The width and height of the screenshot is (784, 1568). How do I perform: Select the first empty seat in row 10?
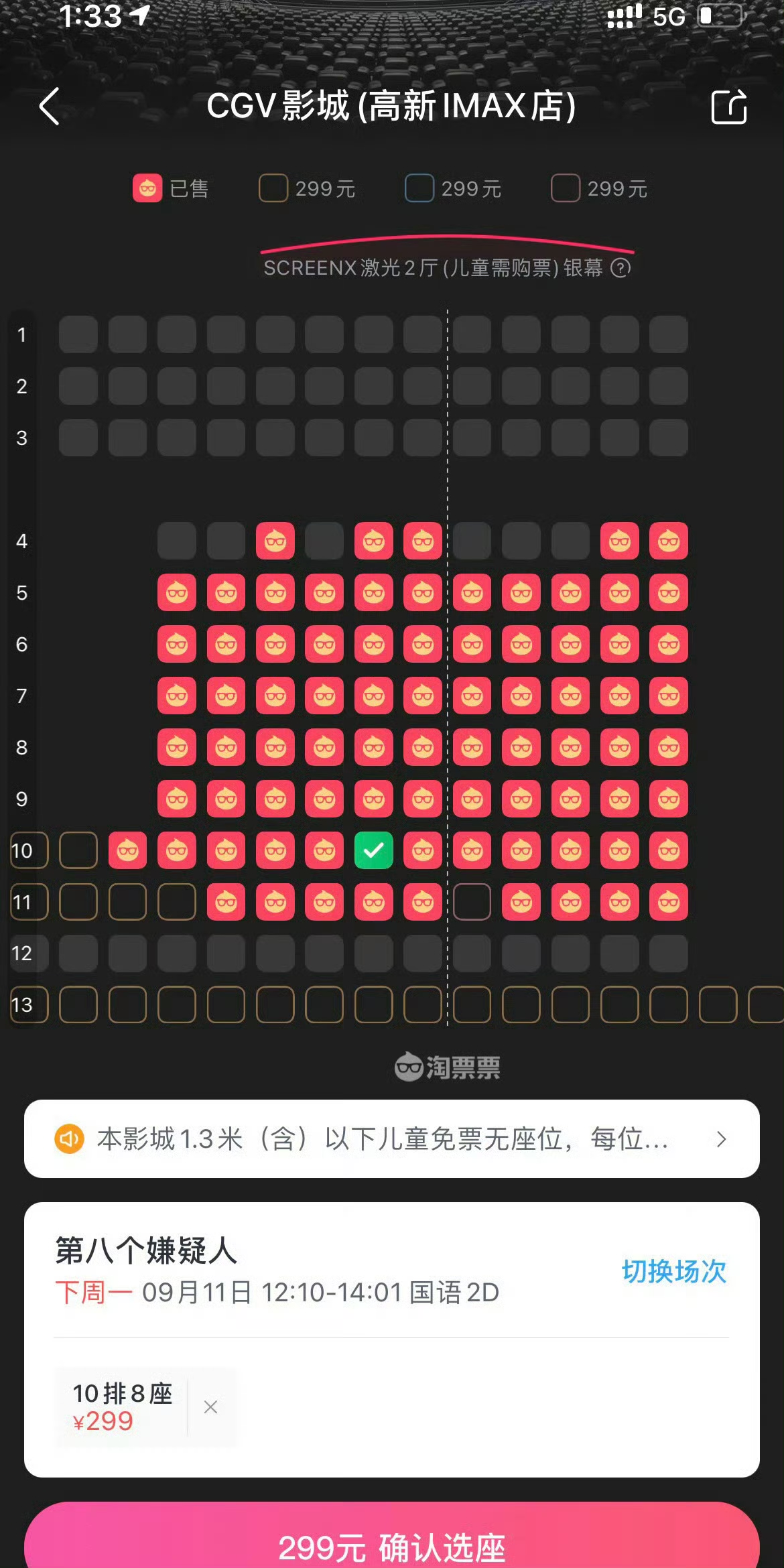pos(78,850)
